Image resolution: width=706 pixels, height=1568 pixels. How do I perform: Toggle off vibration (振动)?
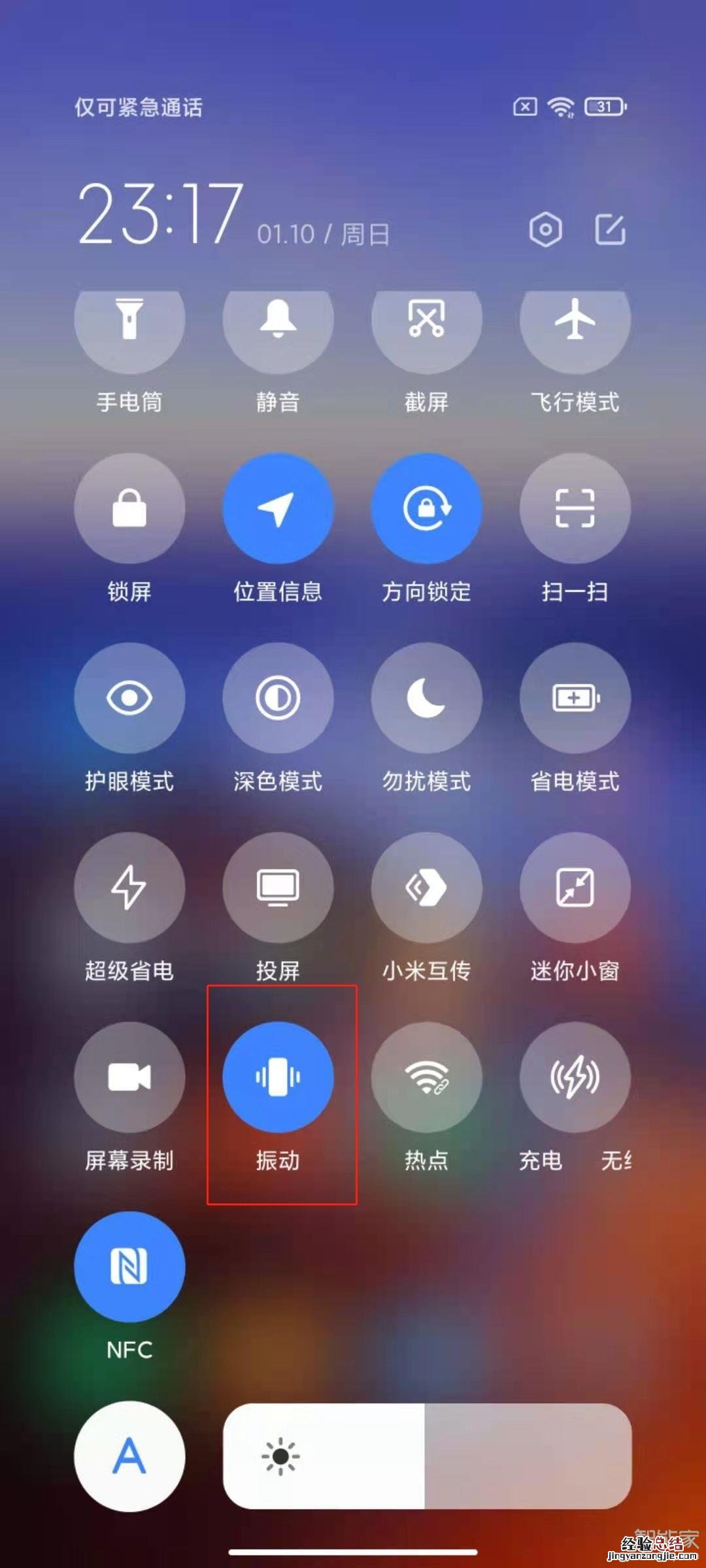[x=278, y=1077]
